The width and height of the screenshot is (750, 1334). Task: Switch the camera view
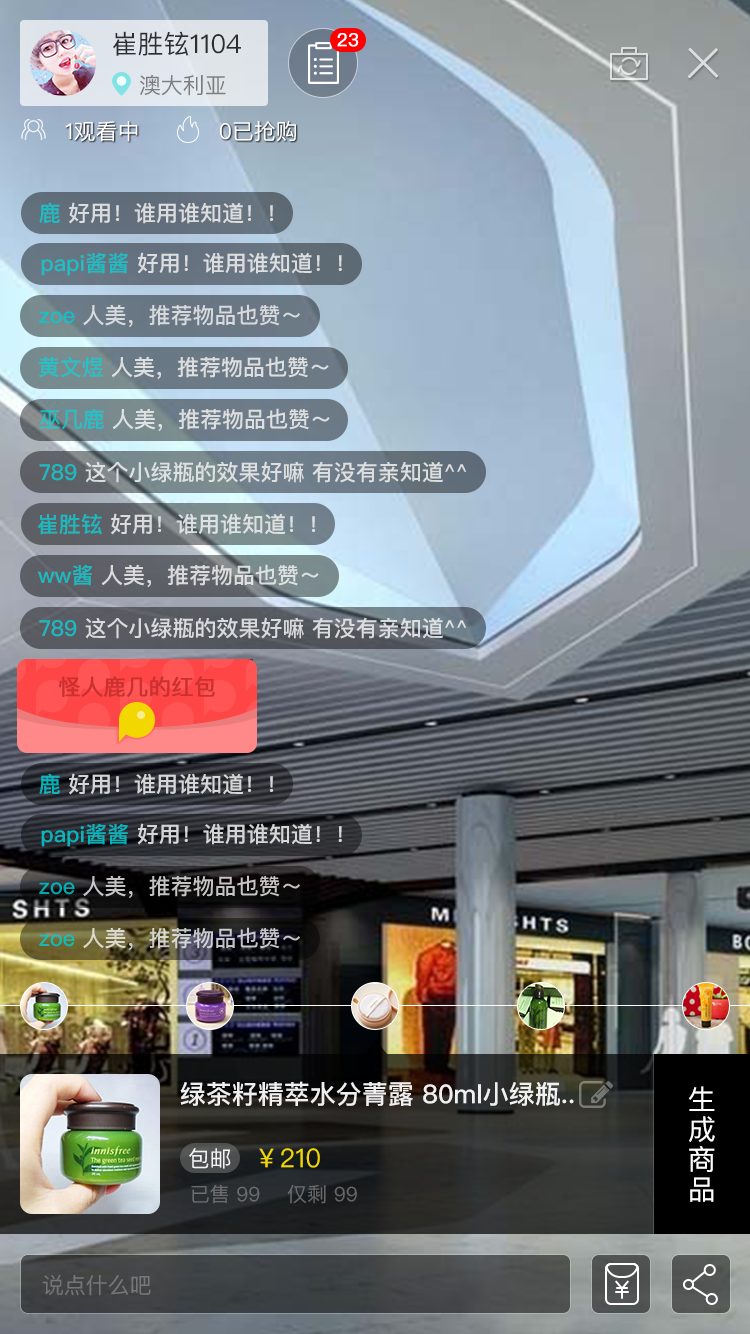[x=629, y=64]
